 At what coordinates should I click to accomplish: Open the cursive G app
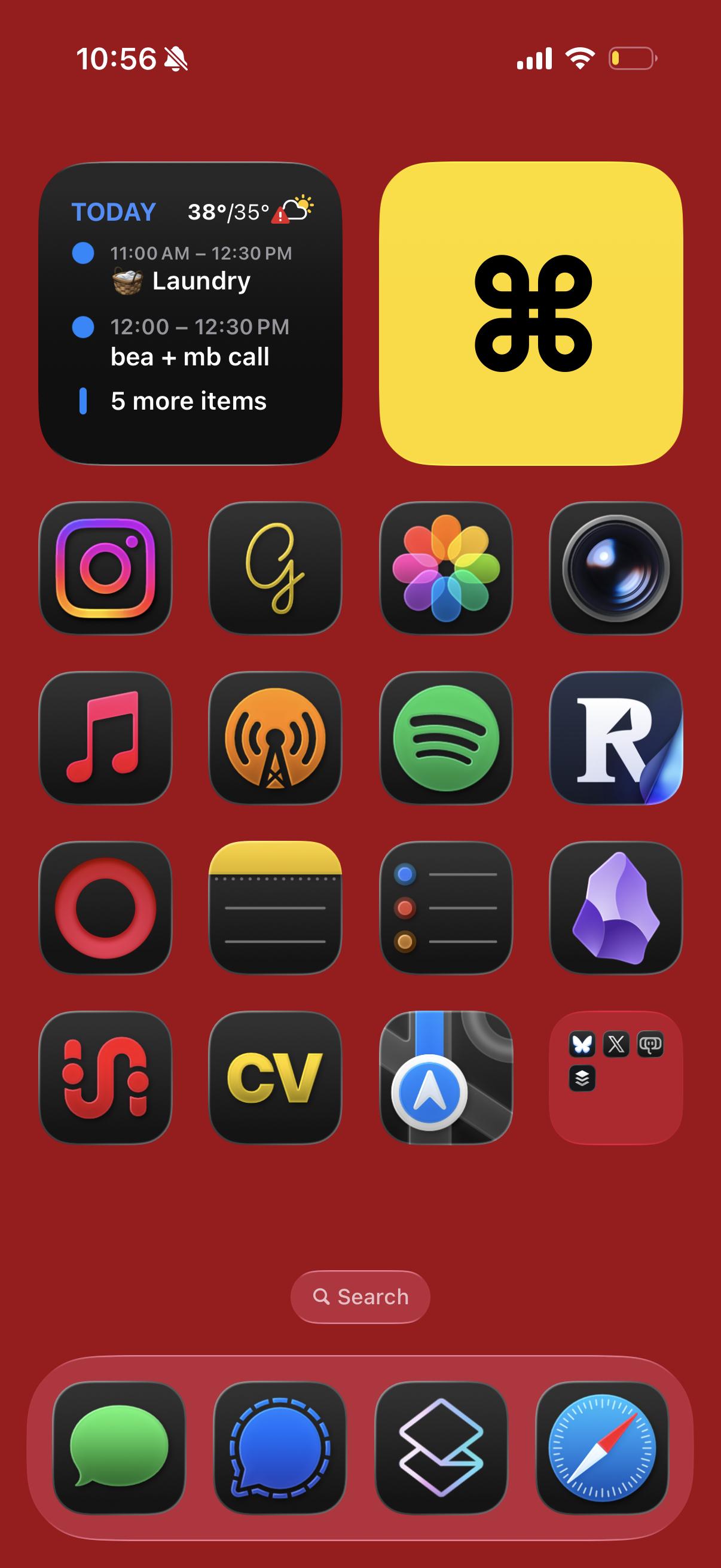pos(275,568)
